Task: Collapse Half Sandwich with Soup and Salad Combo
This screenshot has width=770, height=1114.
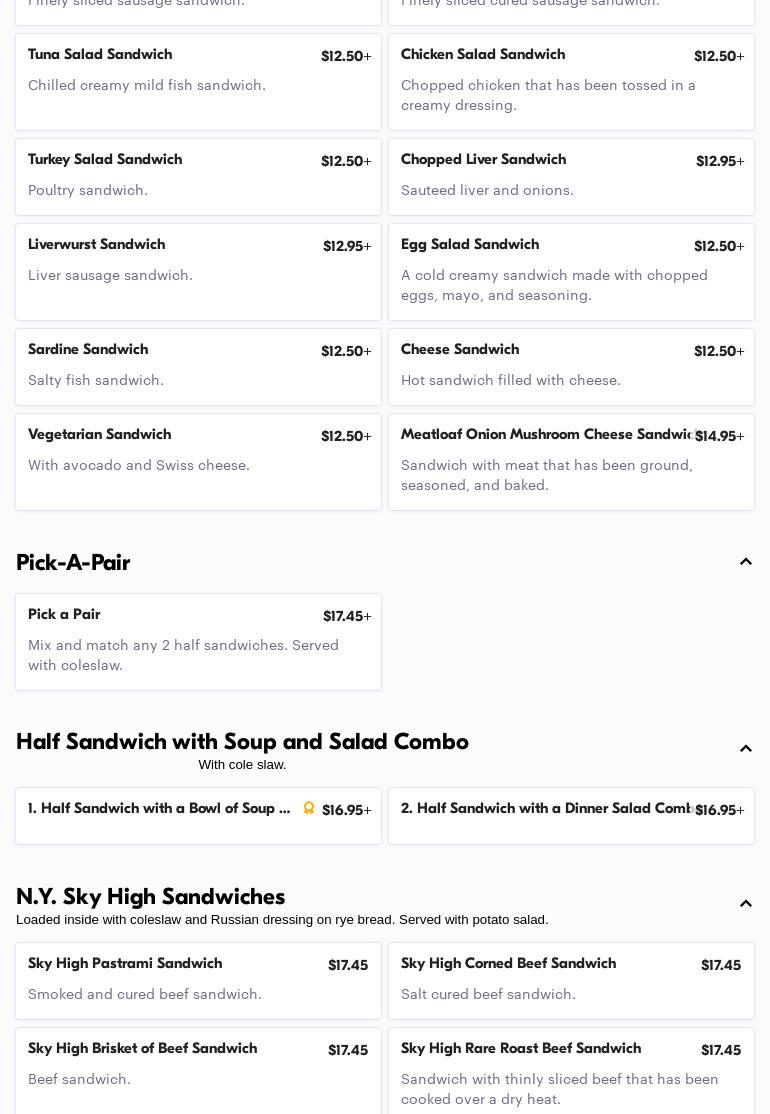Action: (x=745, y=749)
